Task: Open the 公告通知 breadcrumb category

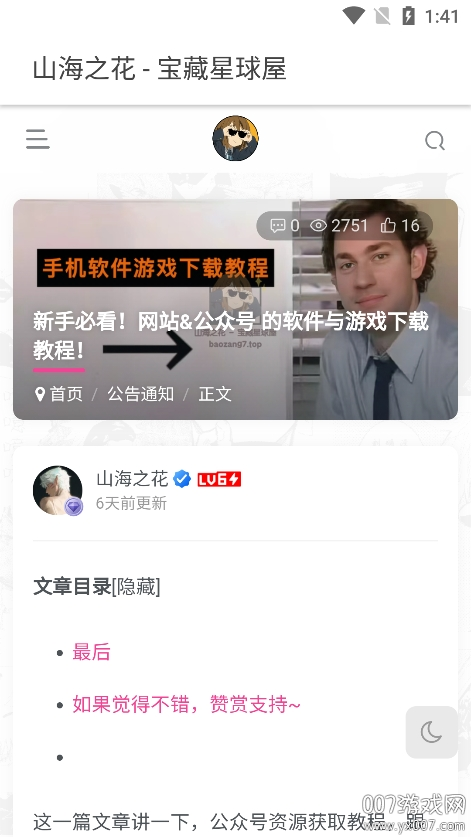Action: tap(140, 394)
